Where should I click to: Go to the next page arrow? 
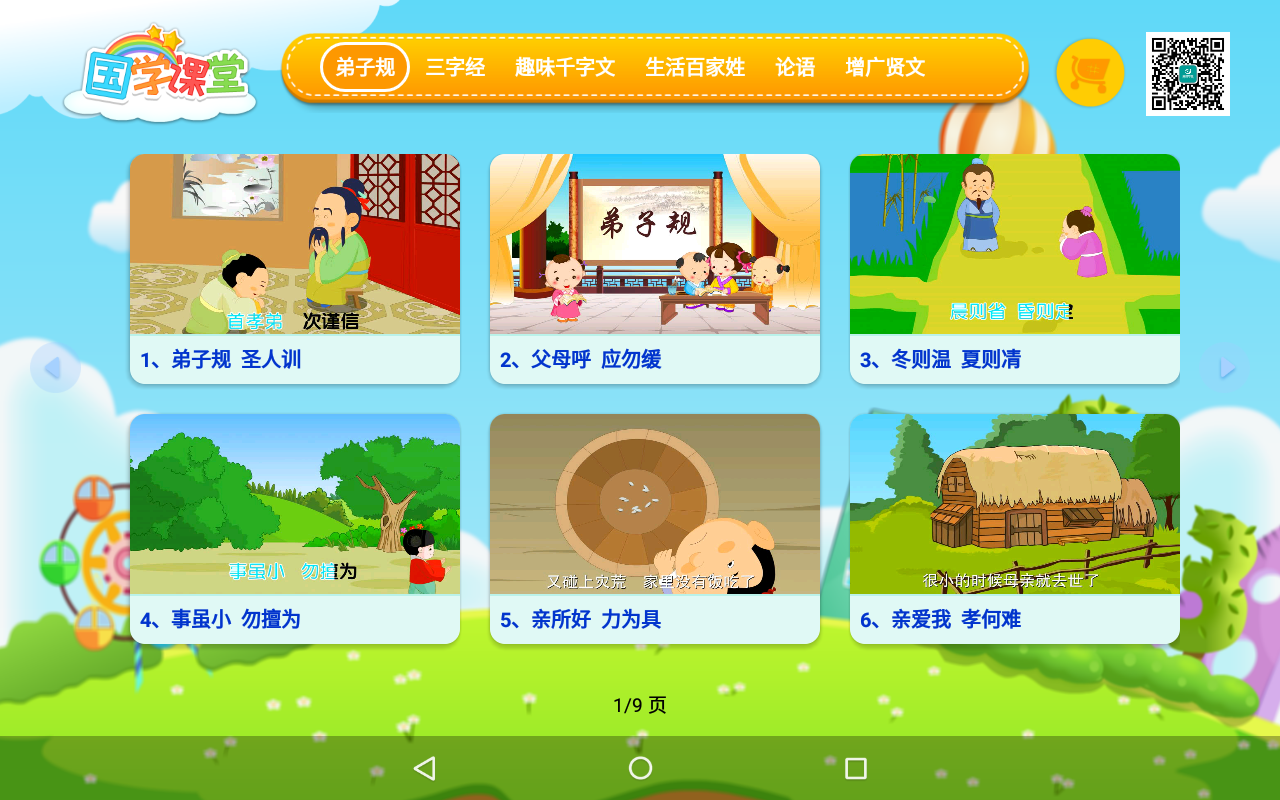1225,369
